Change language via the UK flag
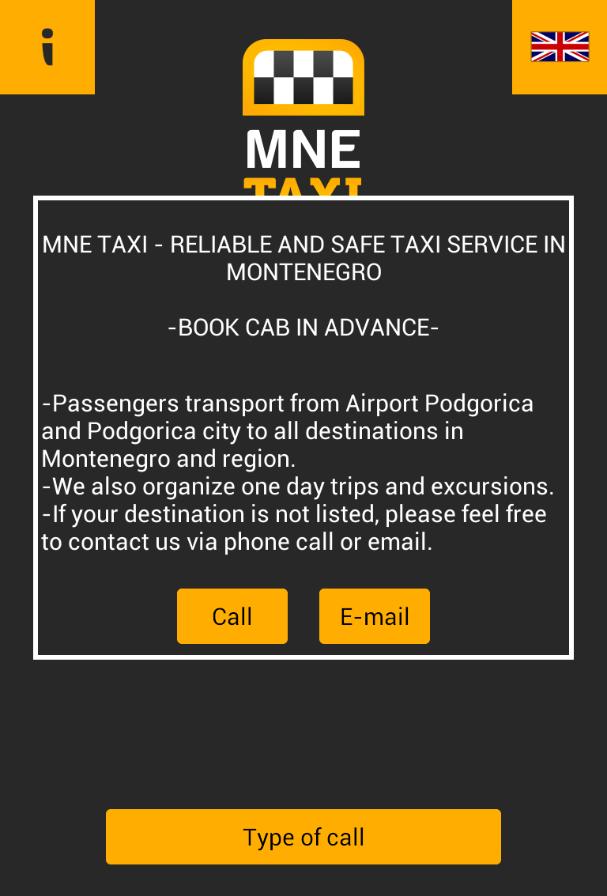The width and height of the screenshot is (607, 896). (559, 47)
